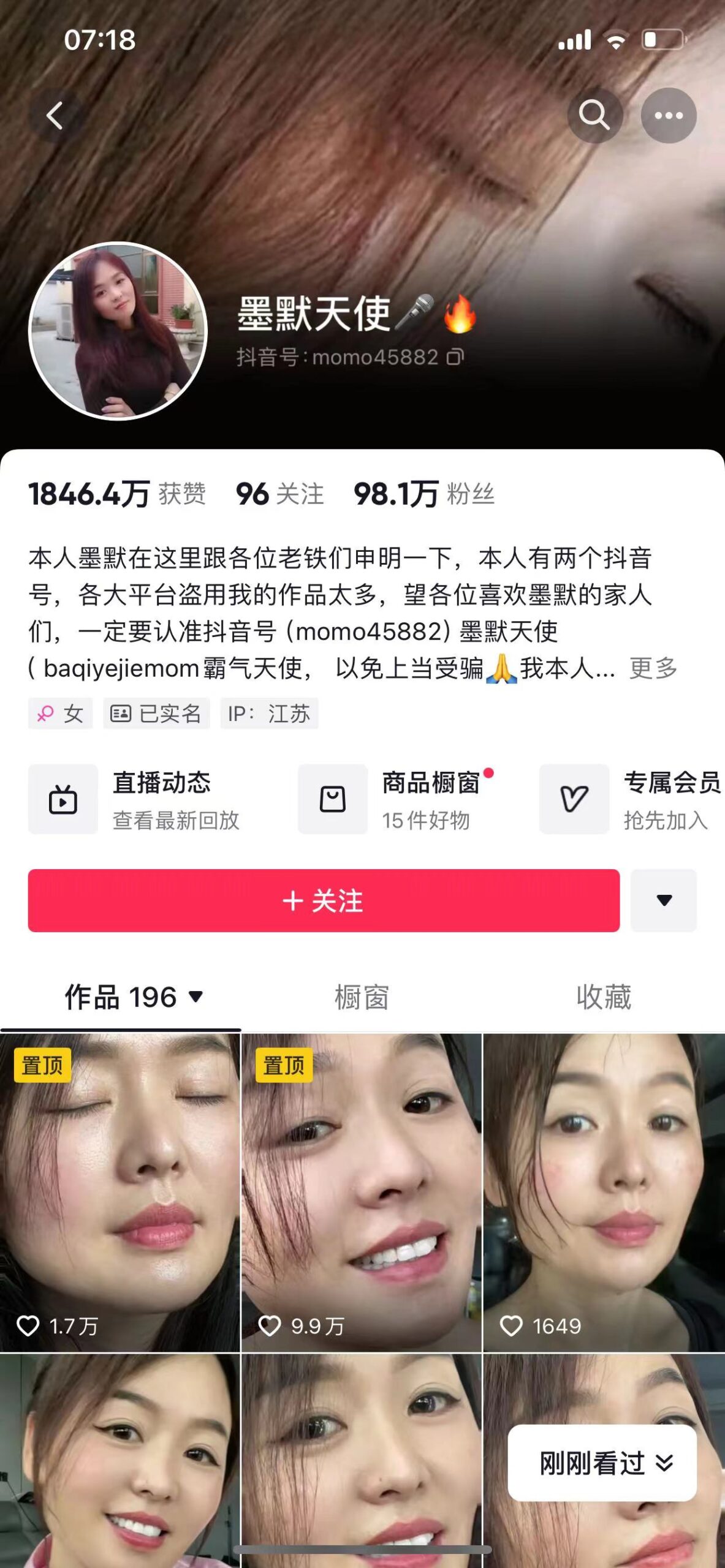
Task: Open 直播动态 live replays
Action: [x=135, y=799]
